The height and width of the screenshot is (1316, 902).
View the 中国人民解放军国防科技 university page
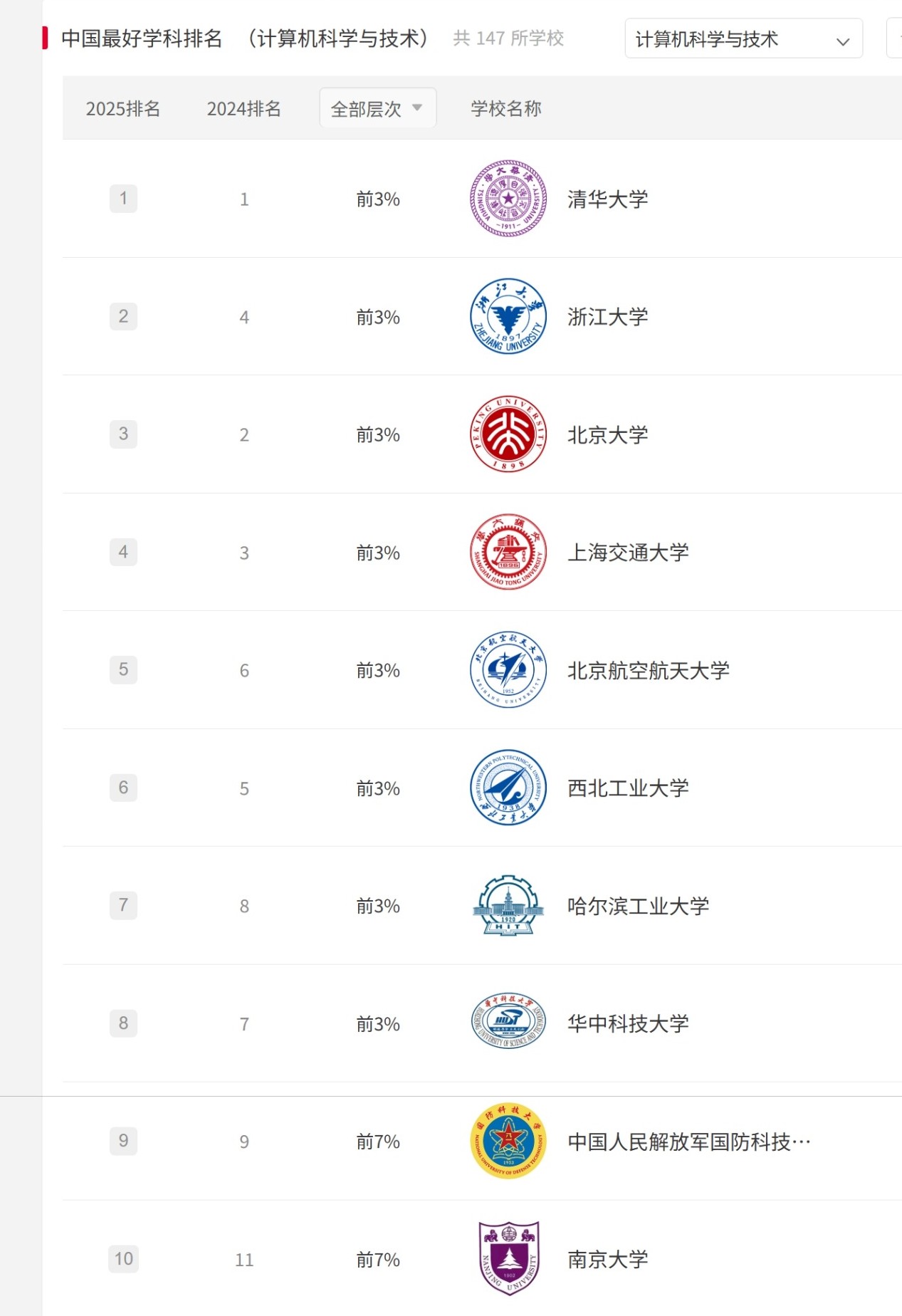click(x=688, y=1142)
